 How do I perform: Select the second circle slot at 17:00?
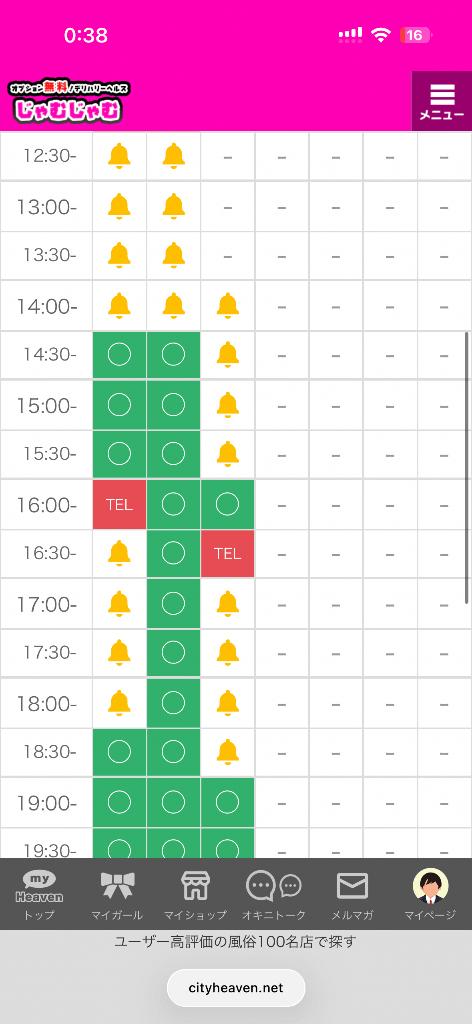point(173,603)
